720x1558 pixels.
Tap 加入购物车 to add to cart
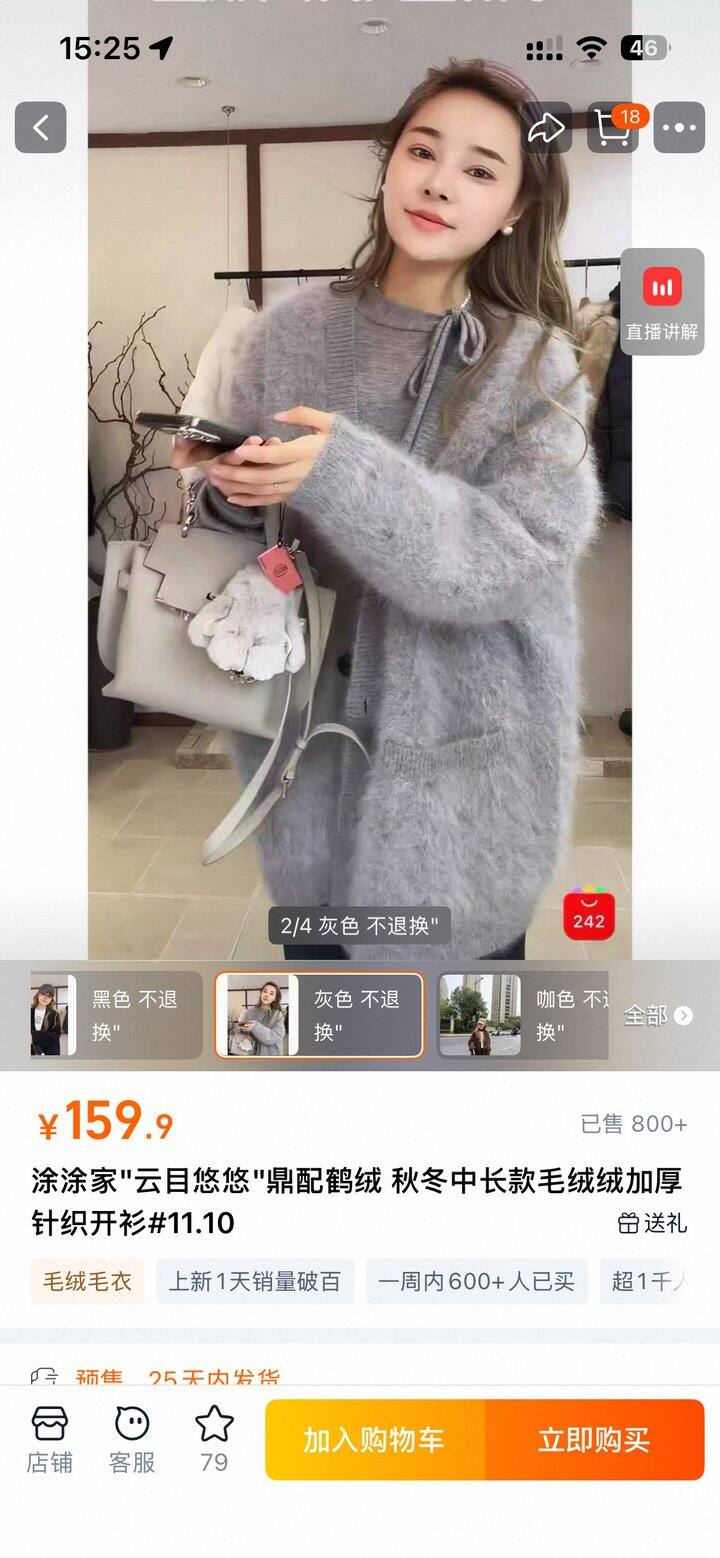pyautogui.click(x=375, y=1440)
